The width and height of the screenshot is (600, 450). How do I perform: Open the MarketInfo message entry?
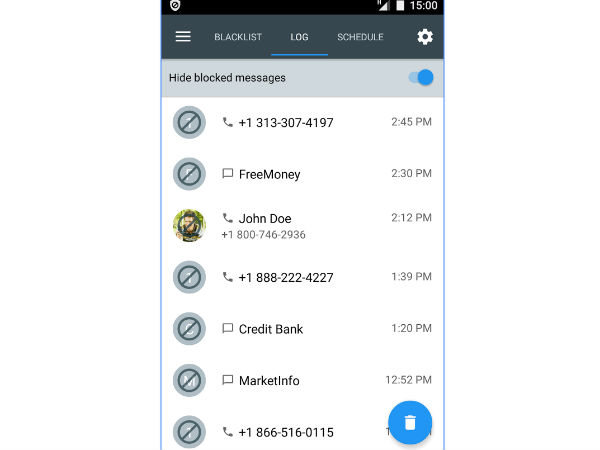point(300,380)
